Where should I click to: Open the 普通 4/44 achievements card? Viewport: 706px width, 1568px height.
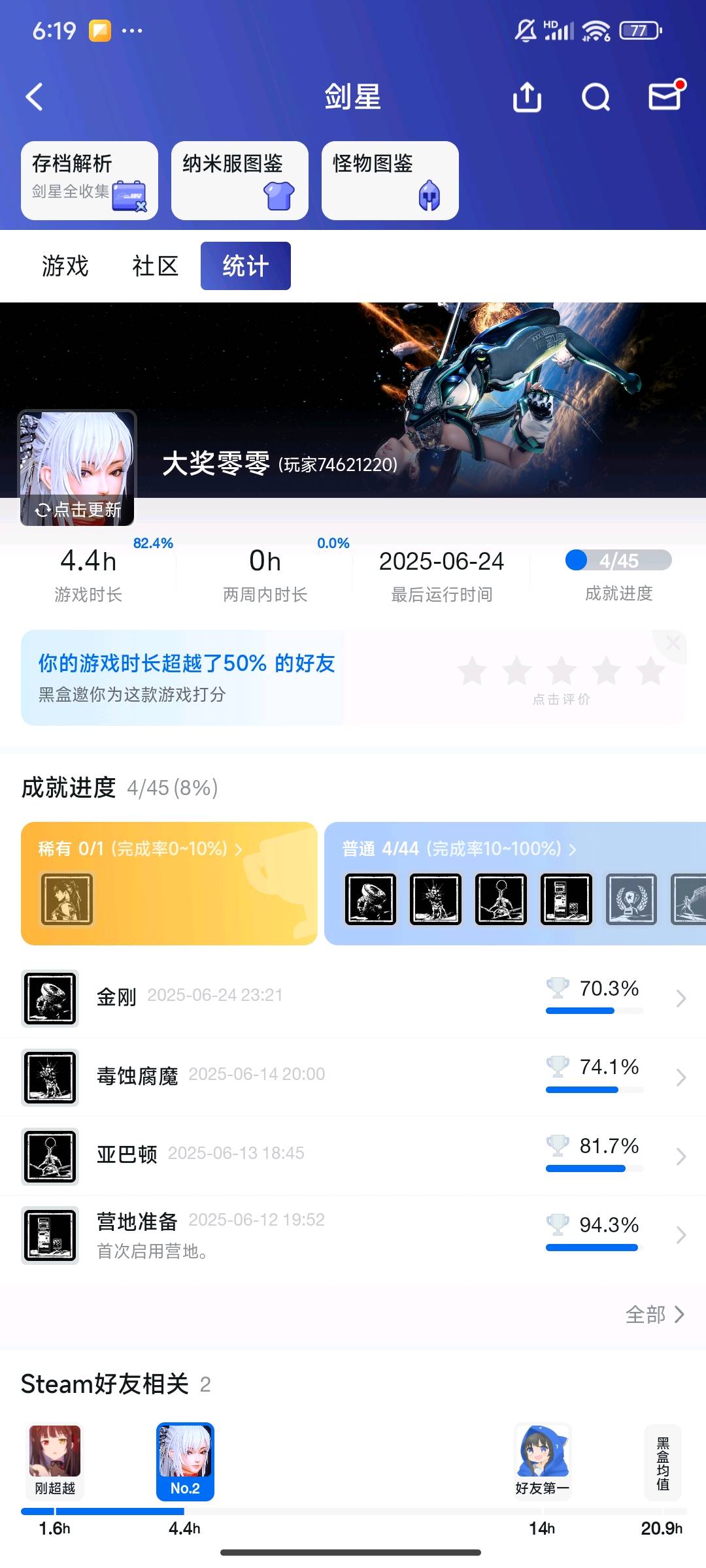514,883
